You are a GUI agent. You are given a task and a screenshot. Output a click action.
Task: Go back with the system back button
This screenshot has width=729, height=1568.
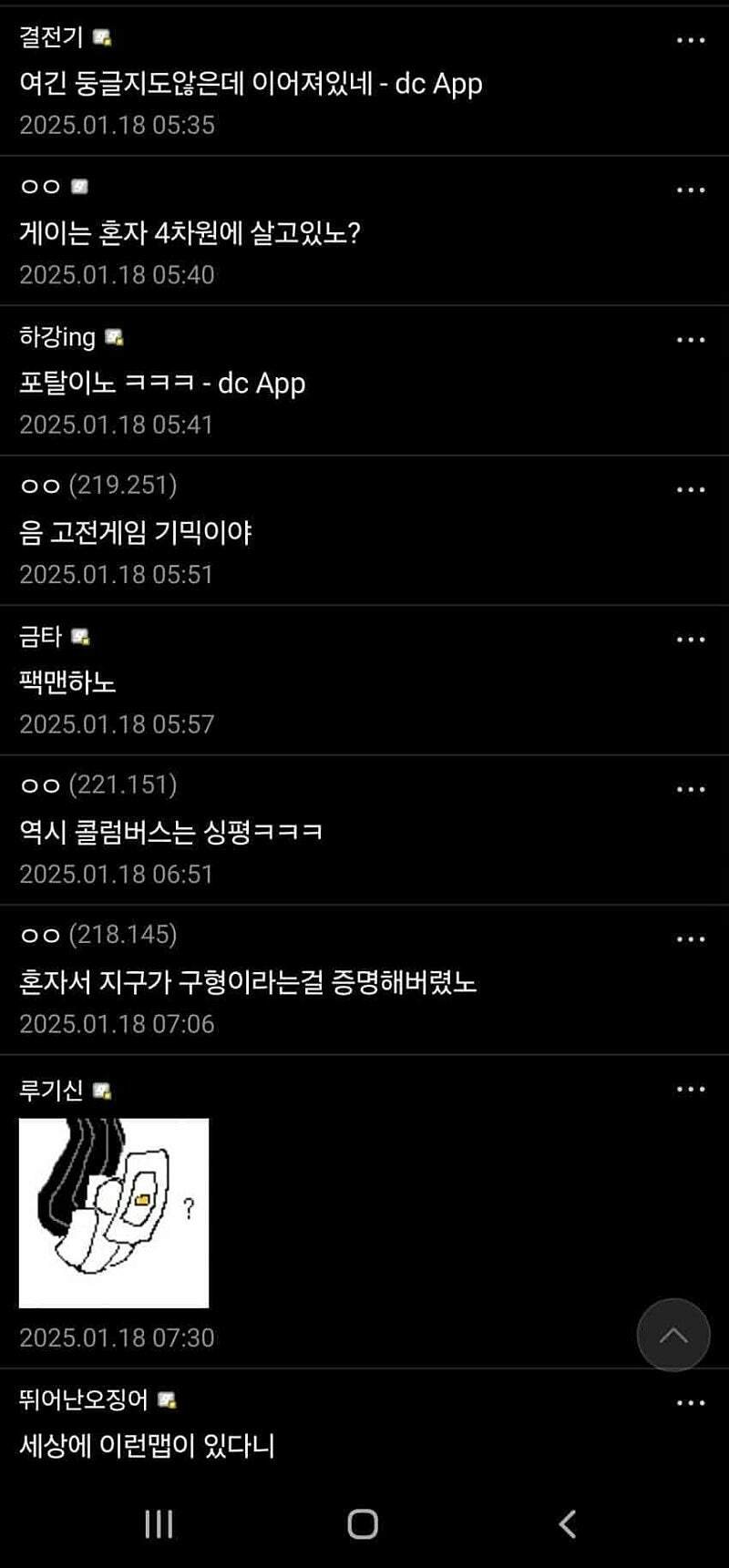[x=567, y=1523]
